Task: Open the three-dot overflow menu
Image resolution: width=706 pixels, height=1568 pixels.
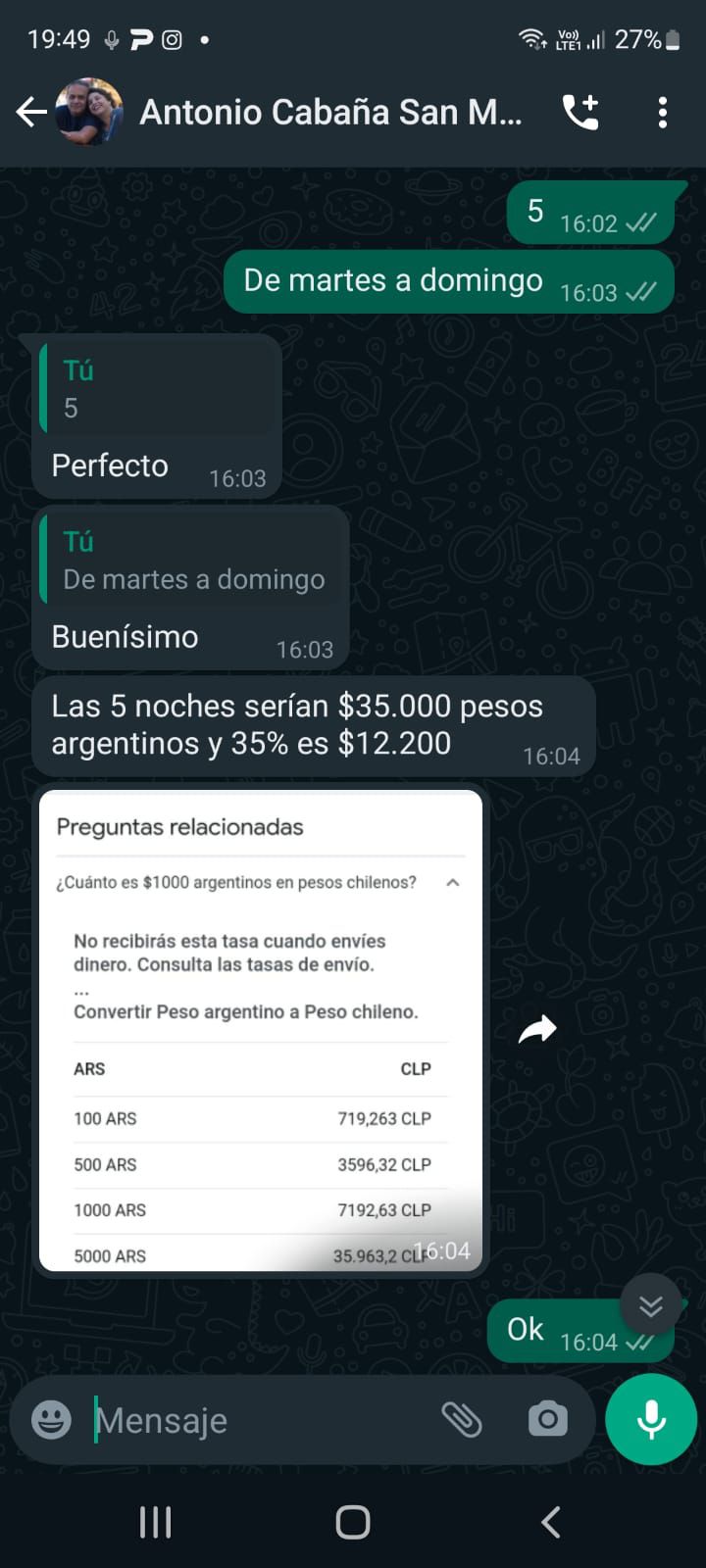Action: (x=663, y=113)
